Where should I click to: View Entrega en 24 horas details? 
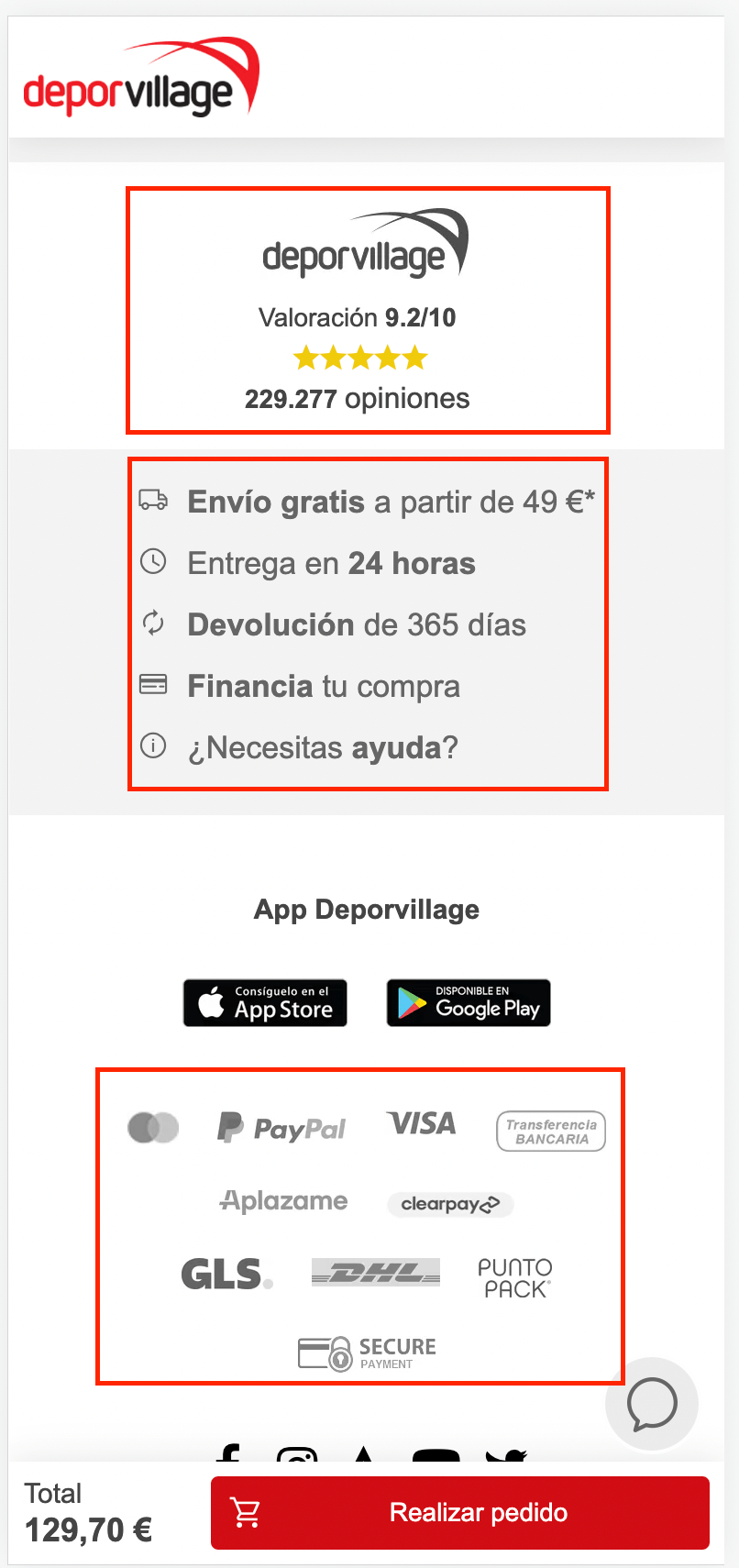click(x=307, y=563)
